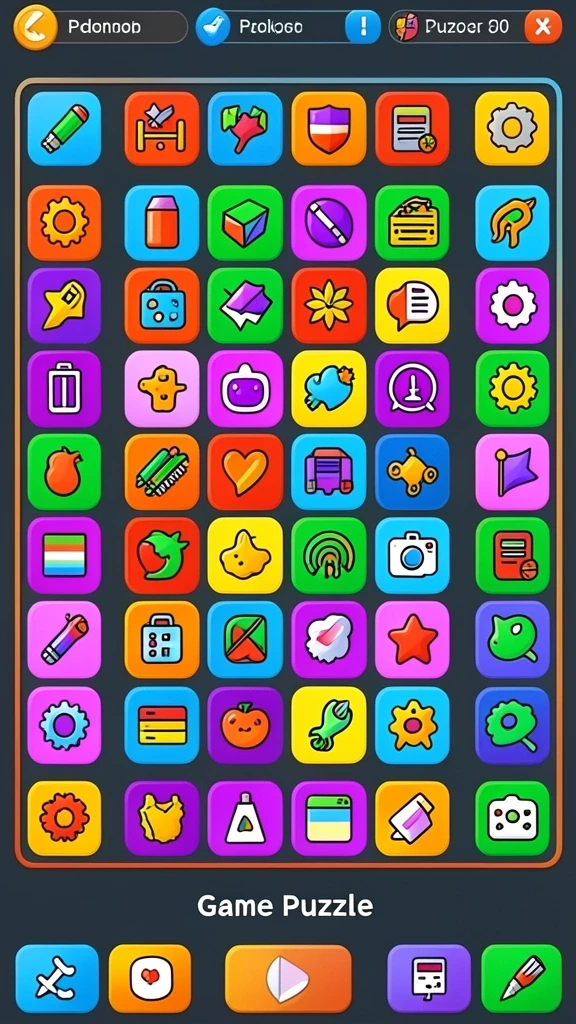Pick the orange heart tile
576x1024 pixels.
pyautogui.click(x=245, y=472)
